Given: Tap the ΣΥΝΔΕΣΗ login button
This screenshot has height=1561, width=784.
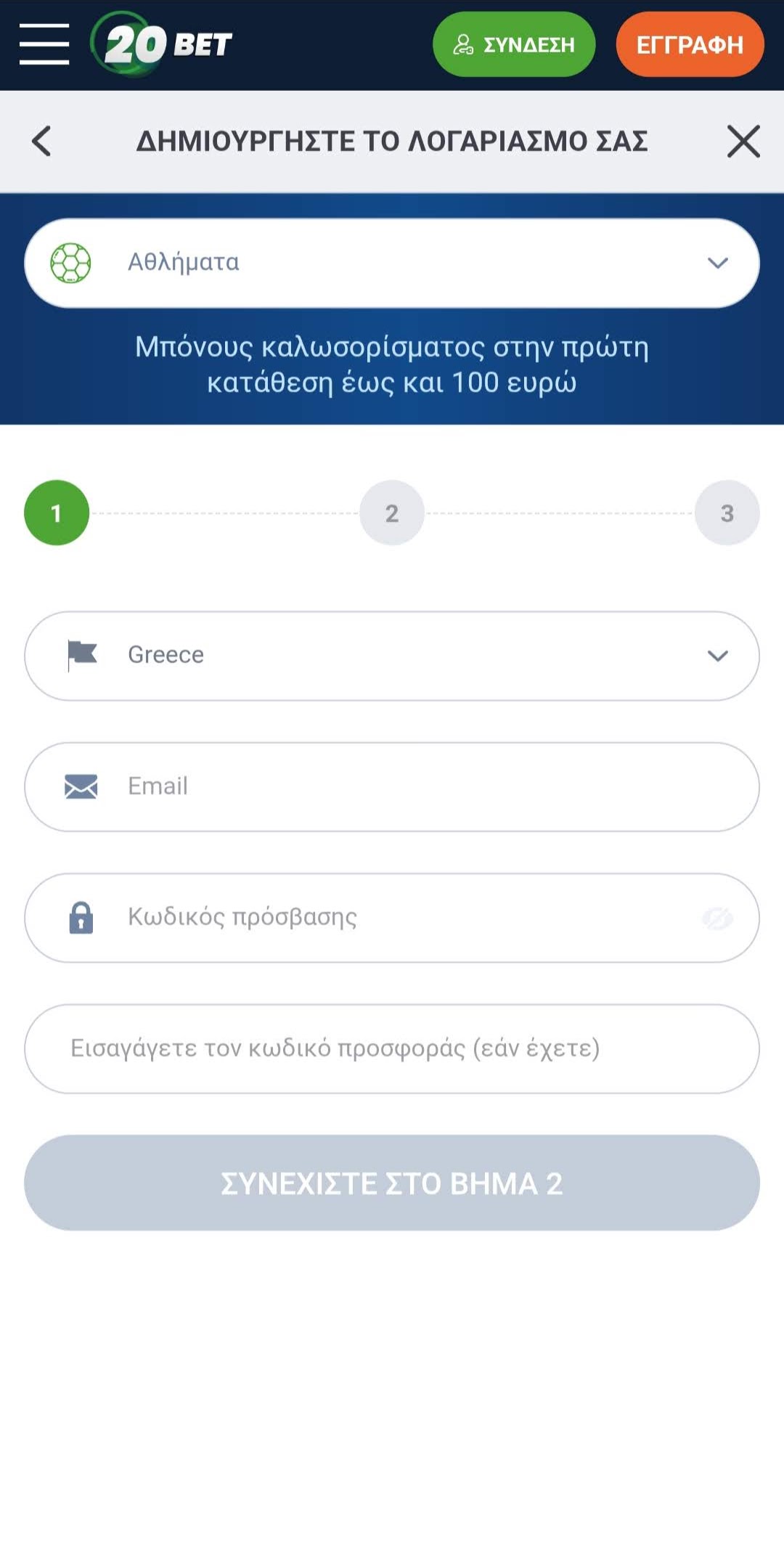Looking at the screenshot, I should (x=514, y=44).
